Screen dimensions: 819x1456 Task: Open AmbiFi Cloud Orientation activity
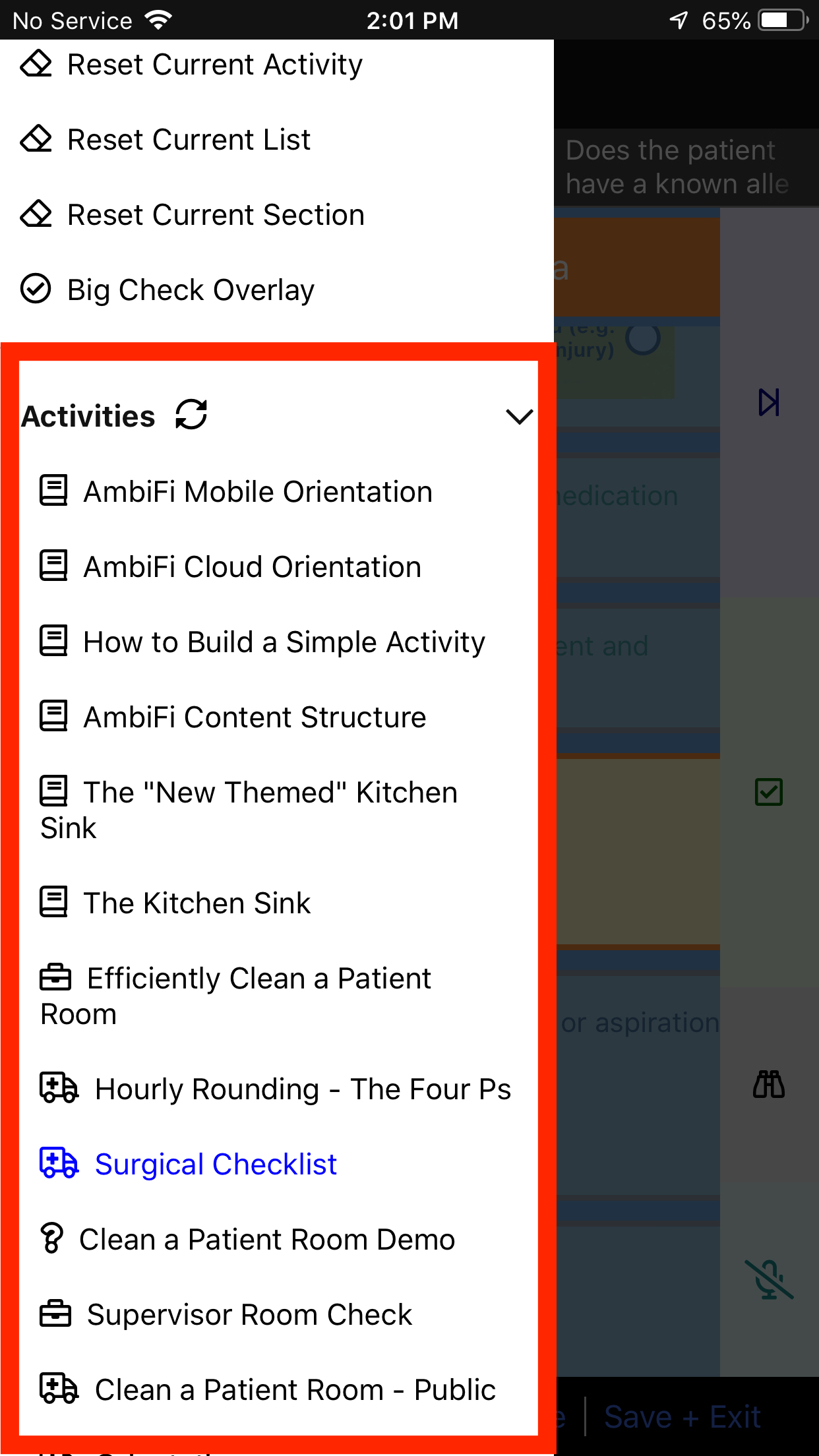(x=252, y=567)
